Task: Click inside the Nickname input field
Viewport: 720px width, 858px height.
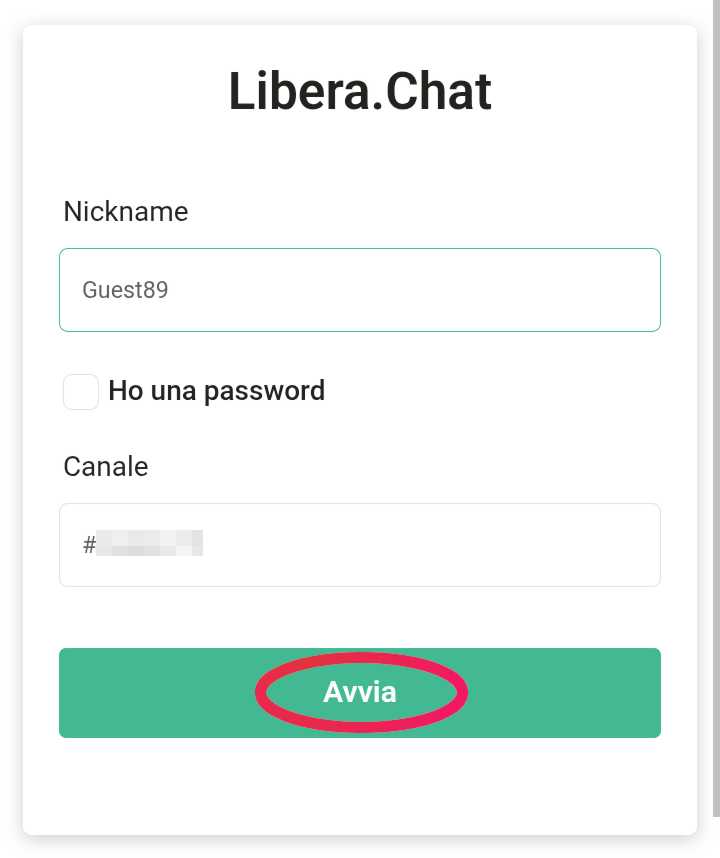Action: tap(360, 289)
